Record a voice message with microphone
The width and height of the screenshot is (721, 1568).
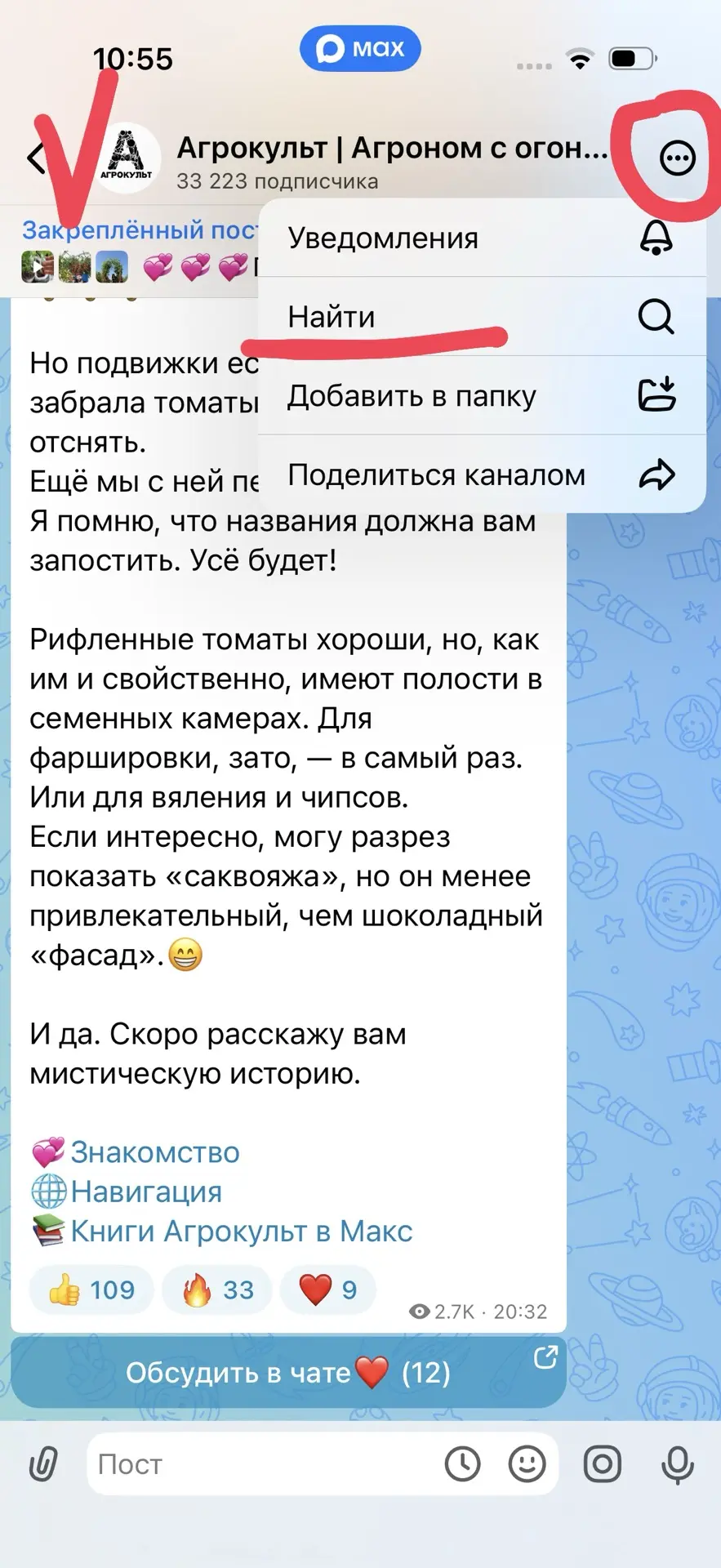tap(677, 1465)
